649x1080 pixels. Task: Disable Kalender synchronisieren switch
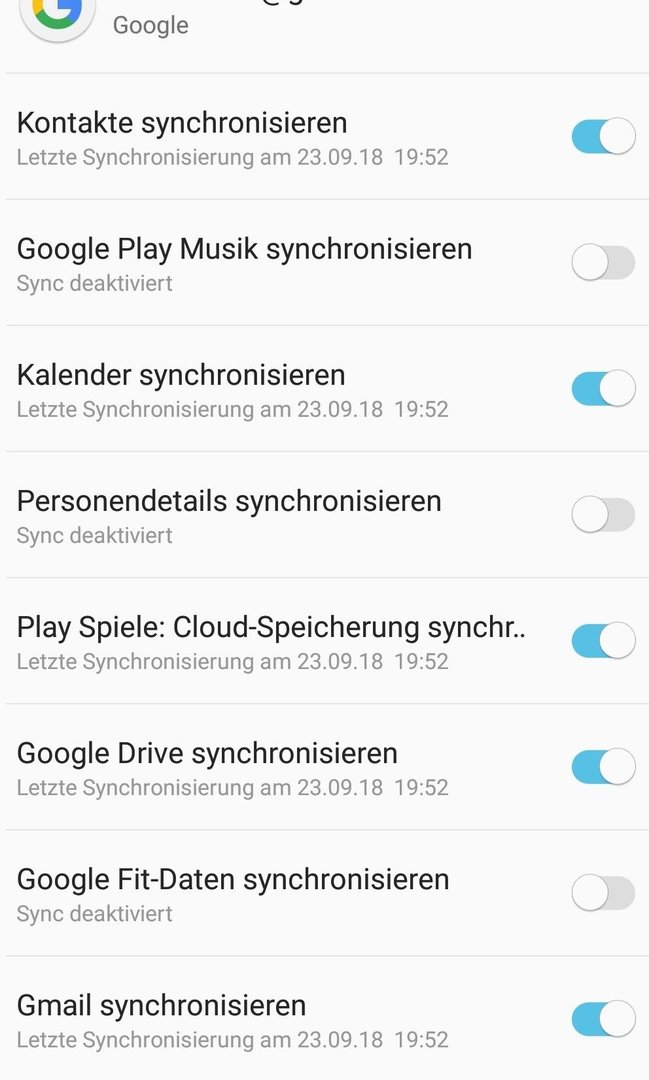(x=604, y=388)
